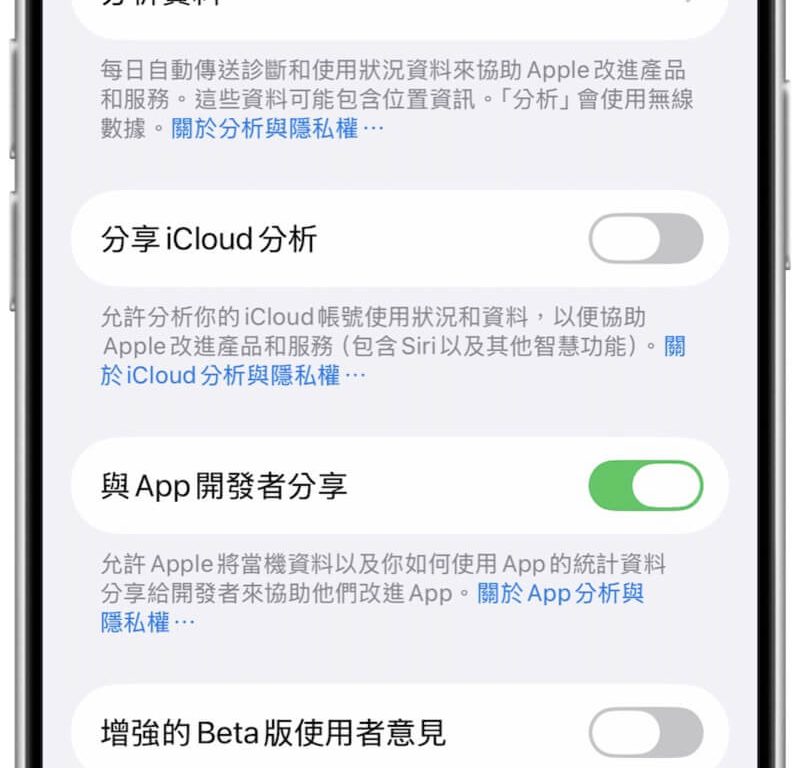The width and height of the screenshot is (800, 768).
Task: Tap the 關於 App 分析與隱私權 link
Action: 560,593
